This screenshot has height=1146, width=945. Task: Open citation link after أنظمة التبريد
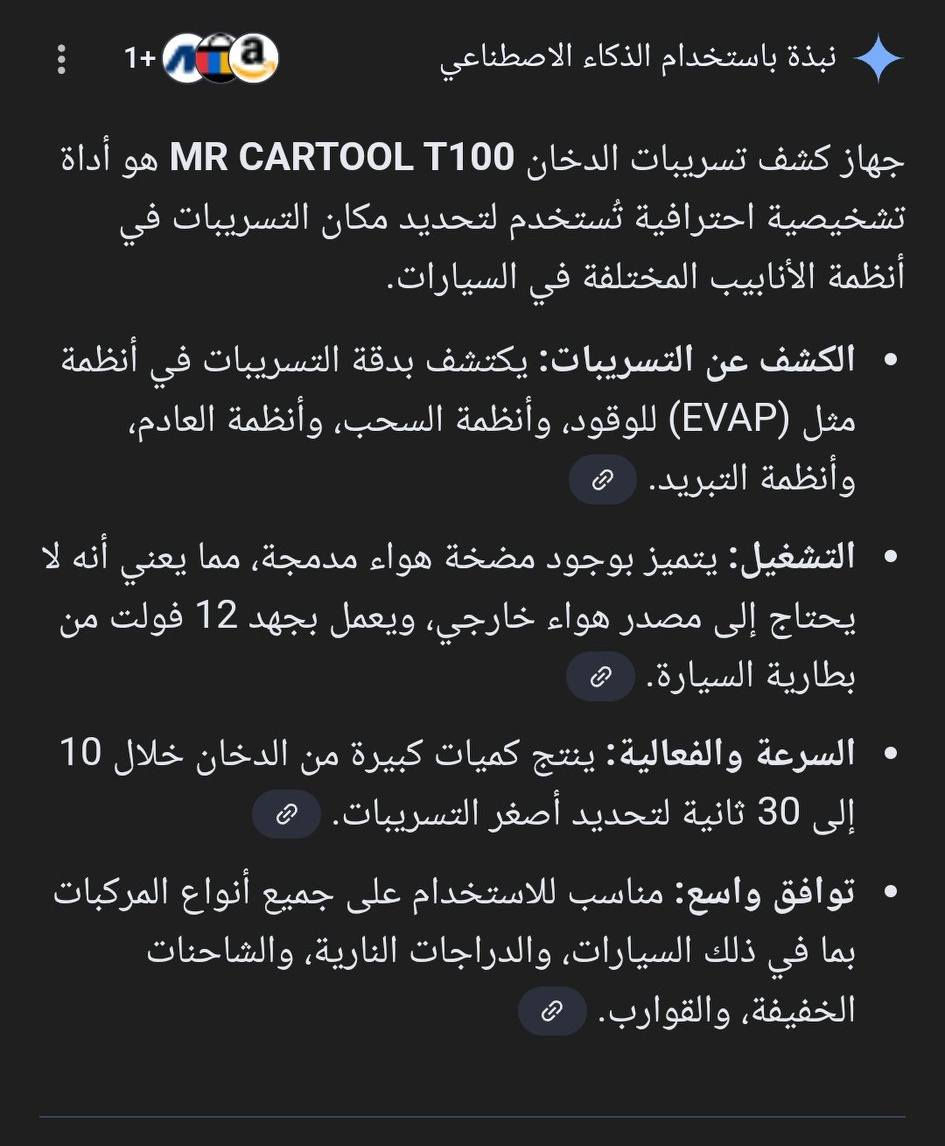click(x=603, y=477)
